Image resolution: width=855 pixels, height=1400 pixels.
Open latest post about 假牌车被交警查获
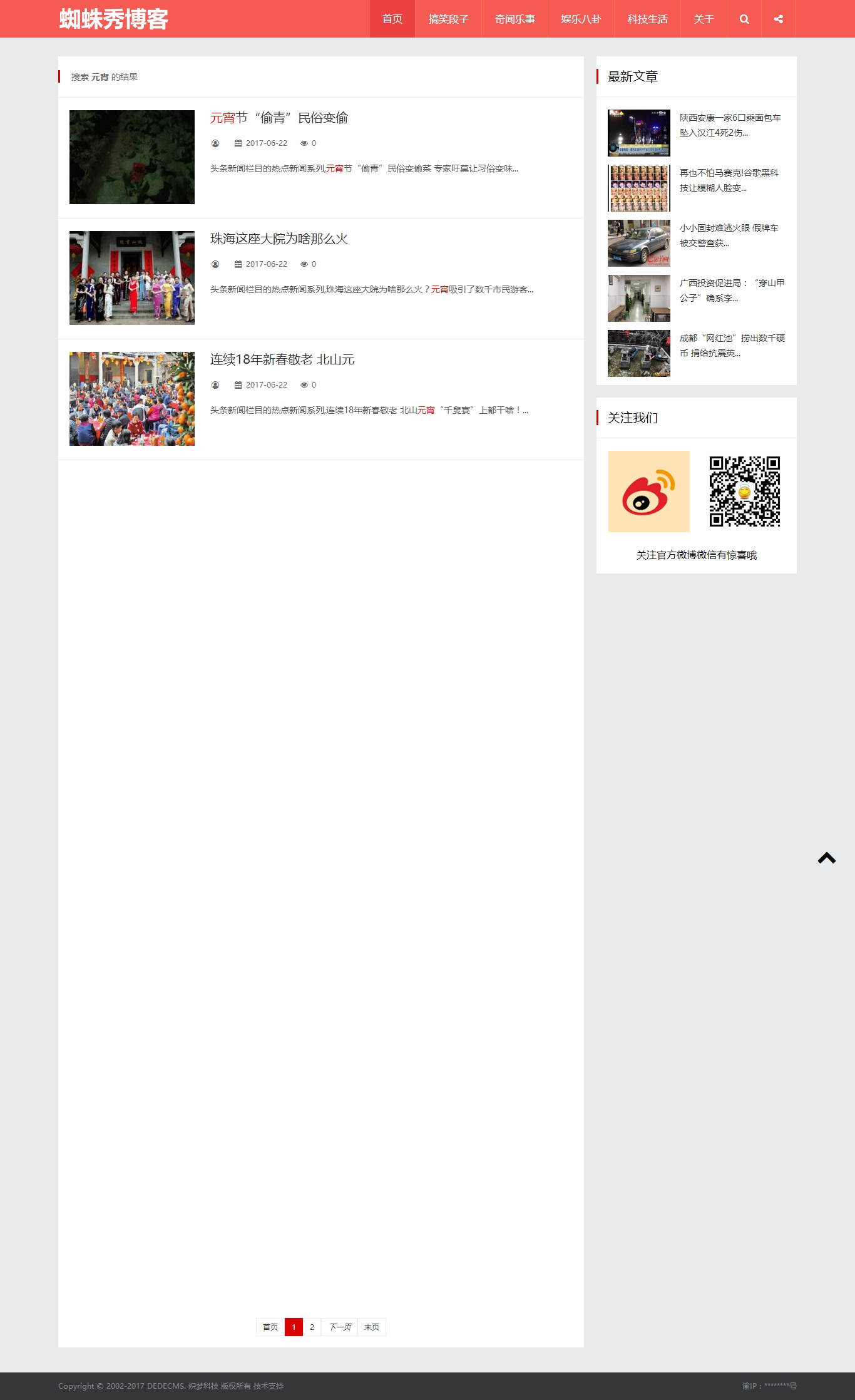pos(729,235)
